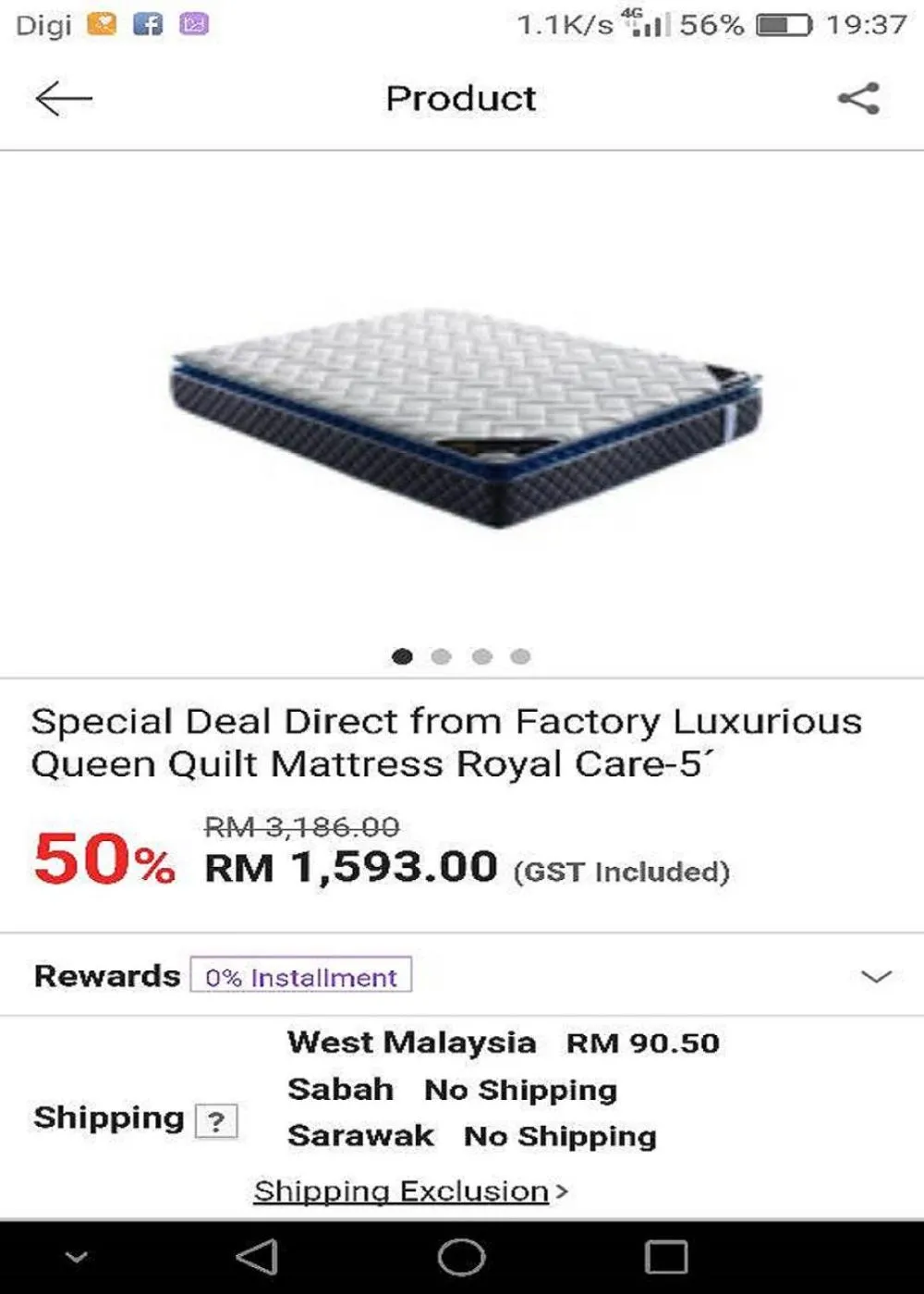Expand the Rewards section
This screenshot has height=1294, width=924.
875,976
